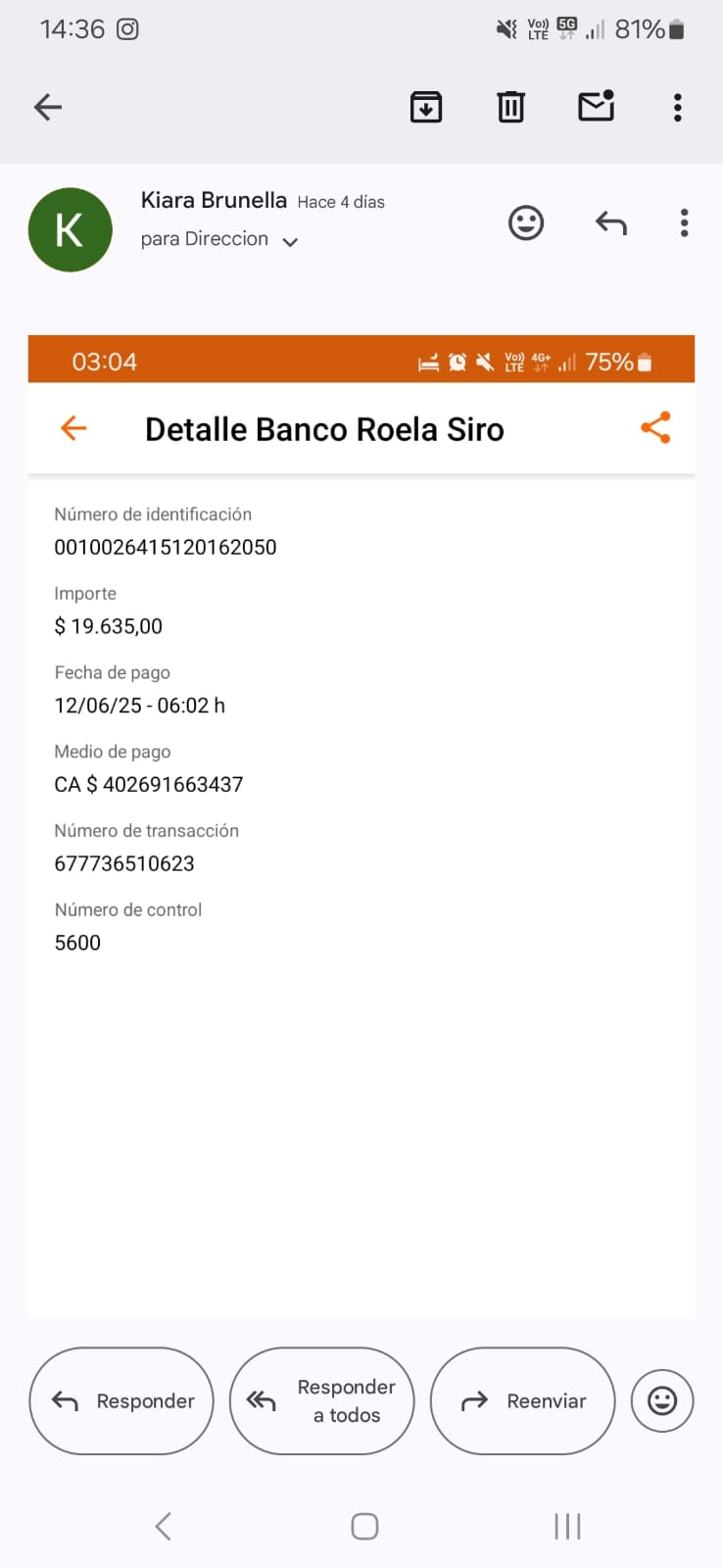Open the top bar overflow menu
Screen dimensions: 723x1568
click(677, 107)
